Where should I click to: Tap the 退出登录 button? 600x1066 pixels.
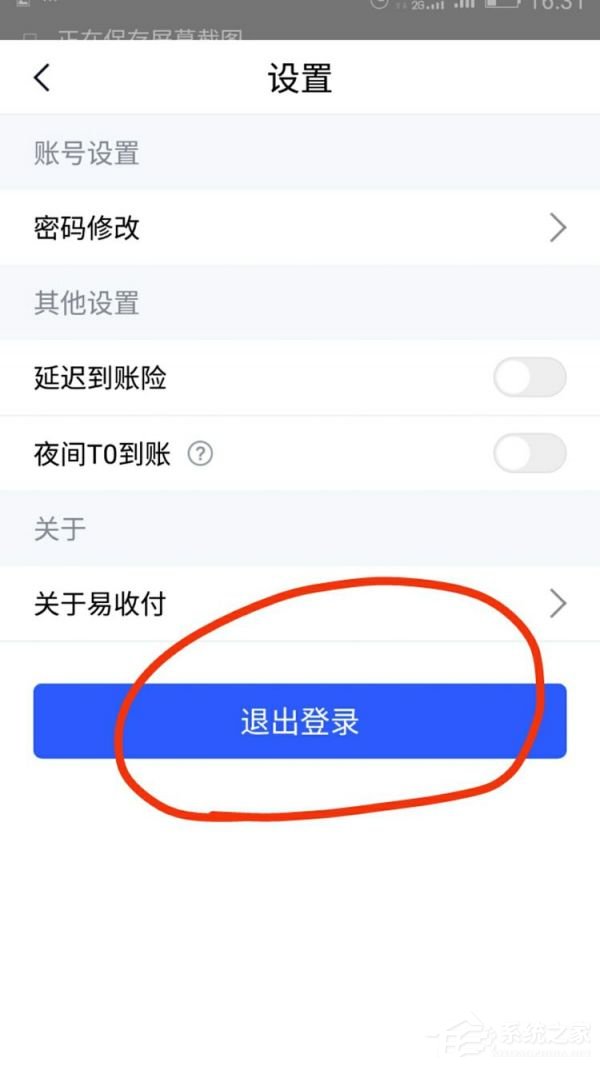tap(300, 721)
